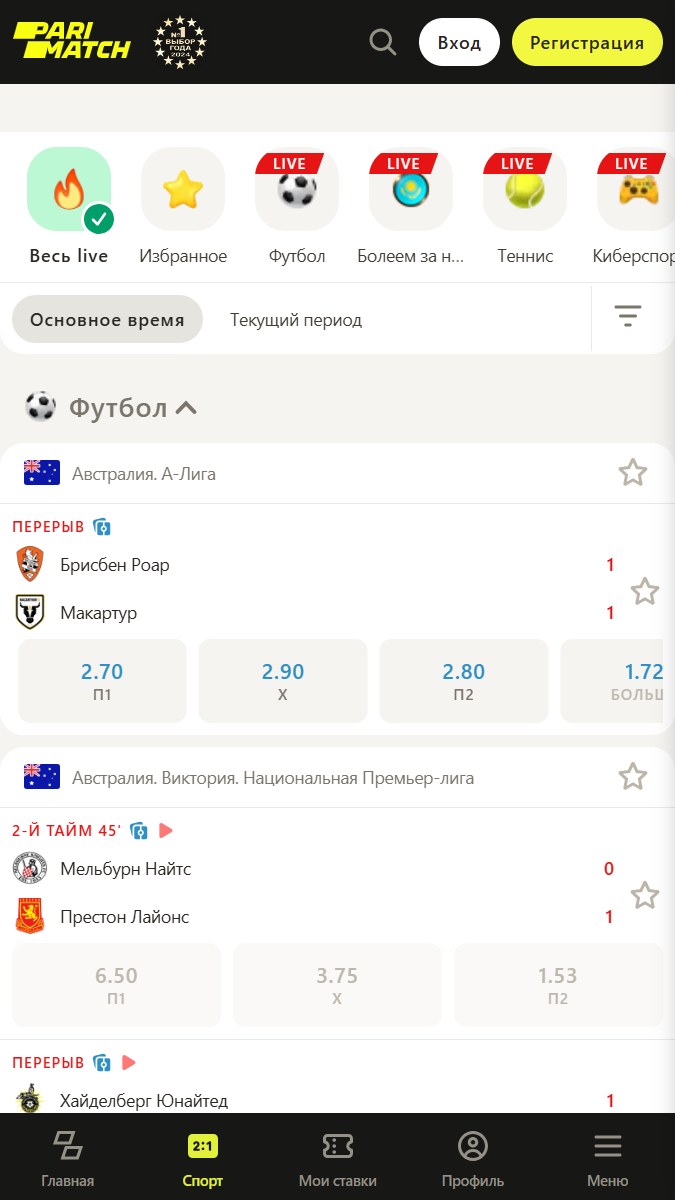This screenshot has height=1200, width=675.
Task: Tap the Вход login button
Action: coord(459,42)
